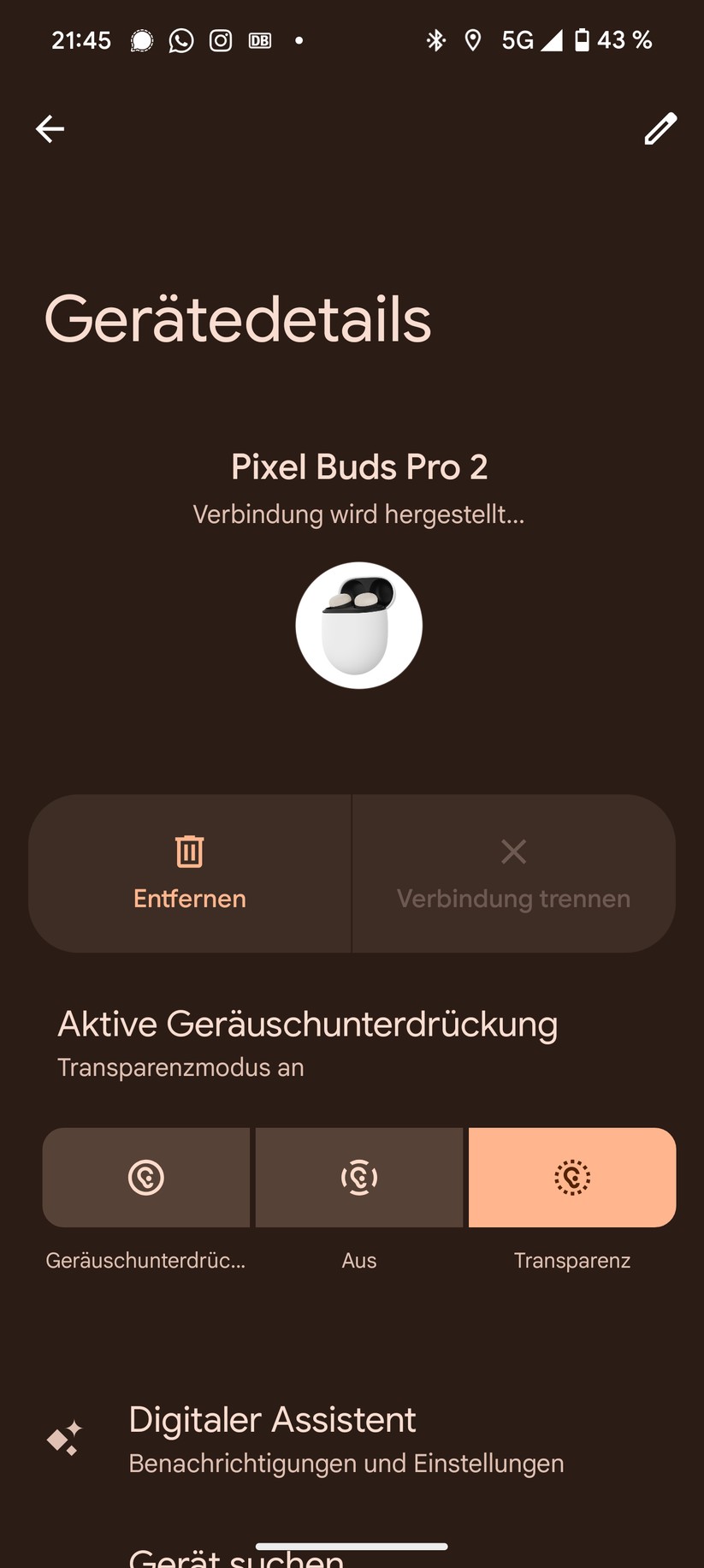Viewport: 704px width, 1568px height.
Task: Tap the back arrow to leave Gerätedetails
Action: click(x=49, y=129)
